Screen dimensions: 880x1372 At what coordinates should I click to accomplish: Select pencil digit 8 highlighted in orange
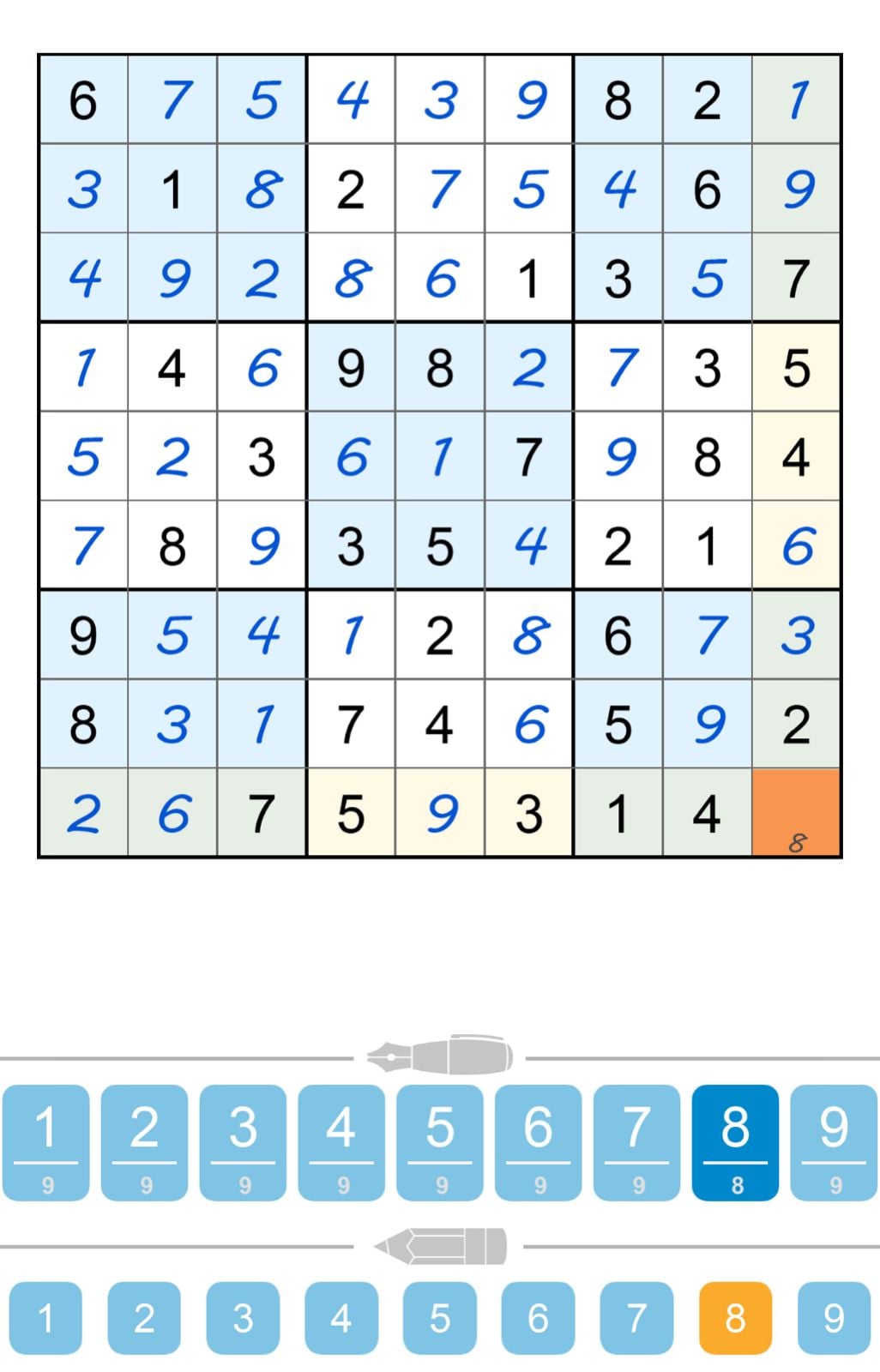(x=734, y=1318)
